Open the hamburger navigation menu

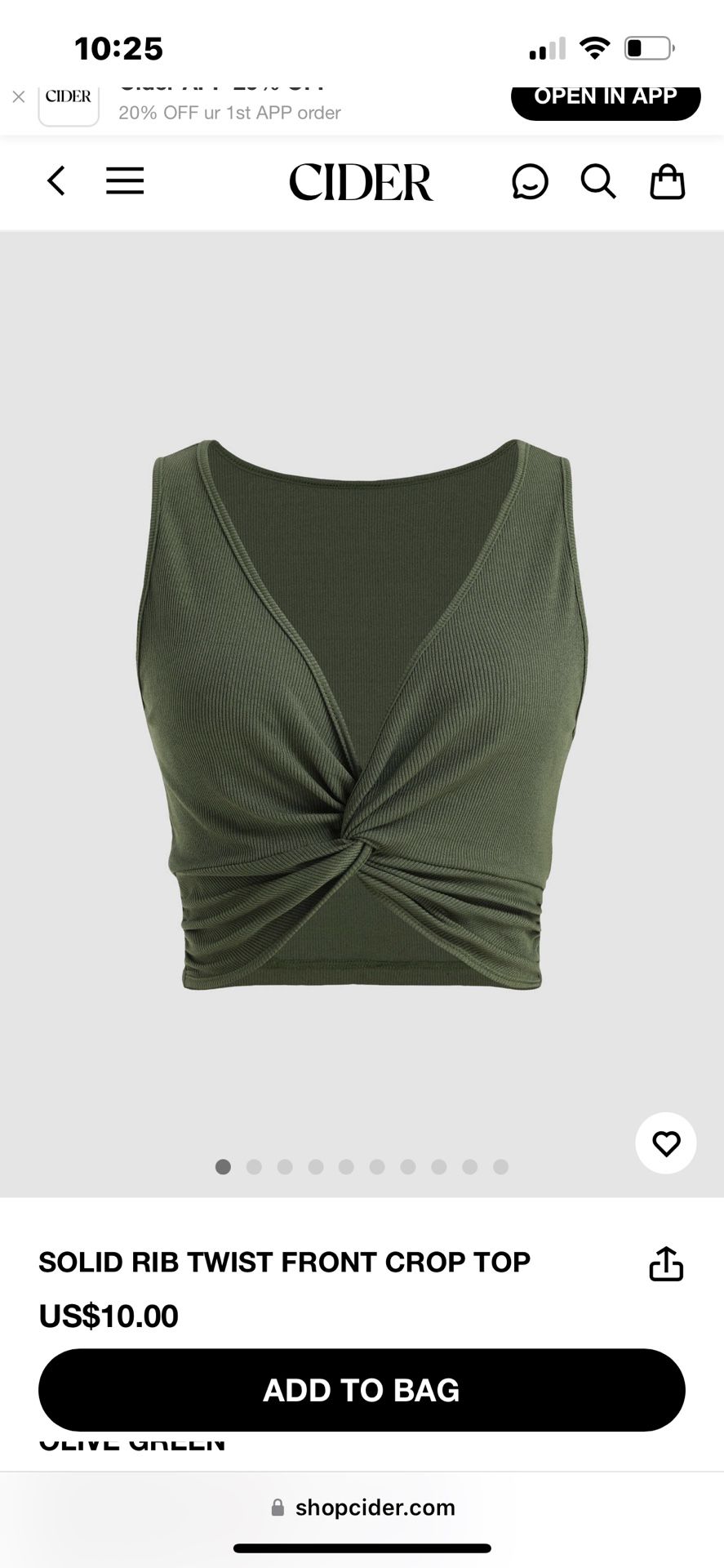click(x=124, y=181)
